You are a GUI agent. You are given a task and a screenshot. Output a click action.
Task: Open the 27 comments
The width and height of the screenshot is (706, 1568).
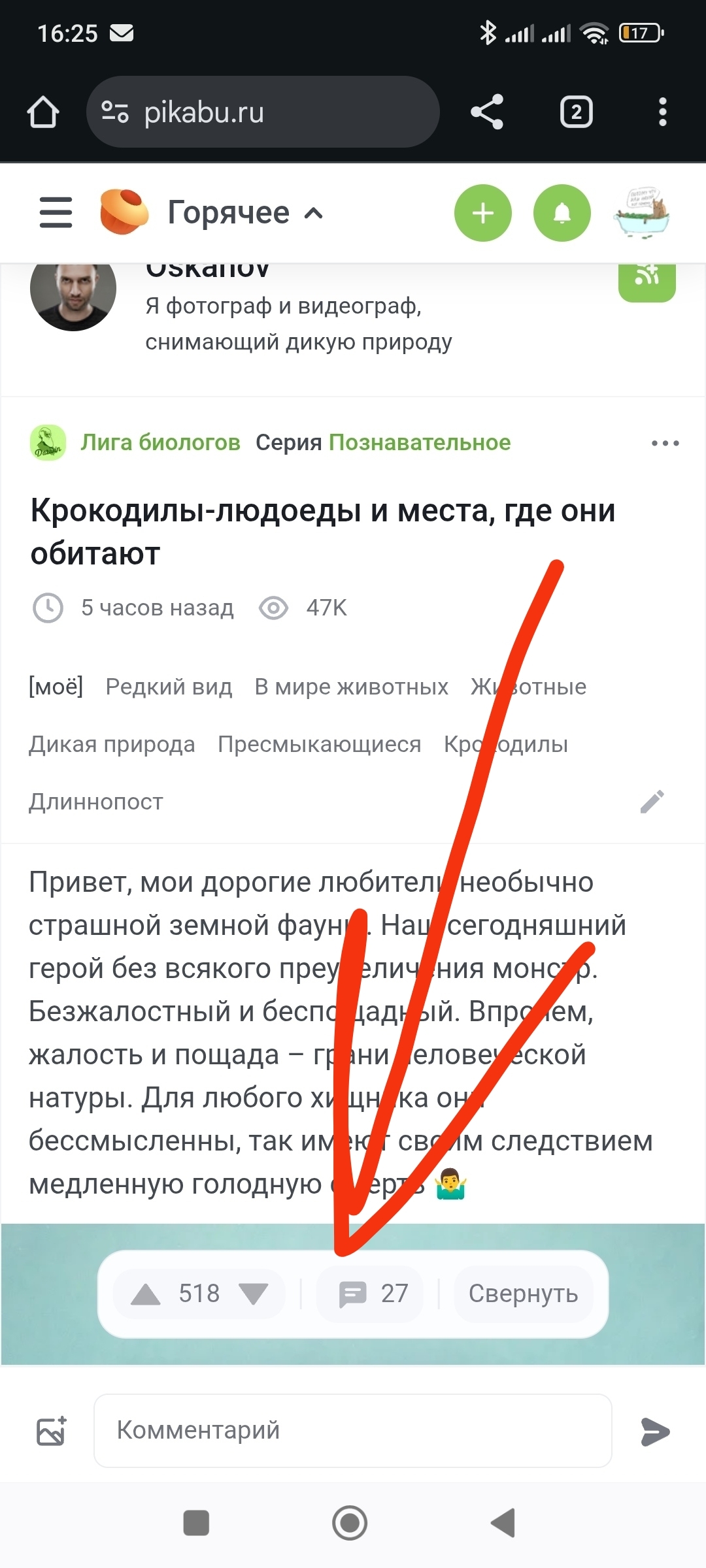pos(371,1294)
